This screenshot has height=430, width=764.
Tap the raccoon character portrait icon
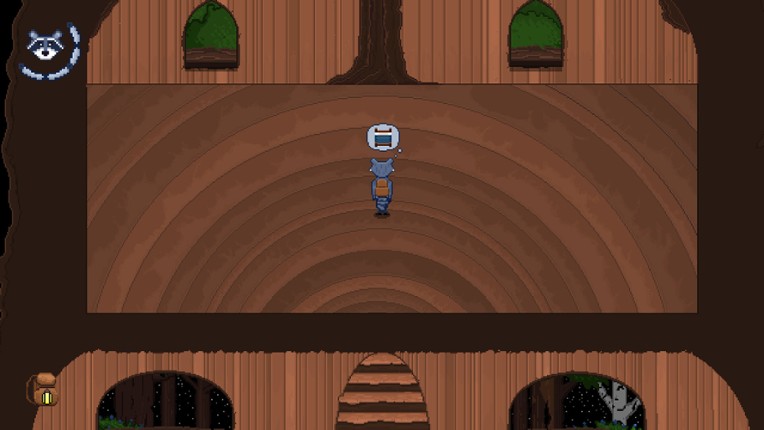tap(46, 47)
